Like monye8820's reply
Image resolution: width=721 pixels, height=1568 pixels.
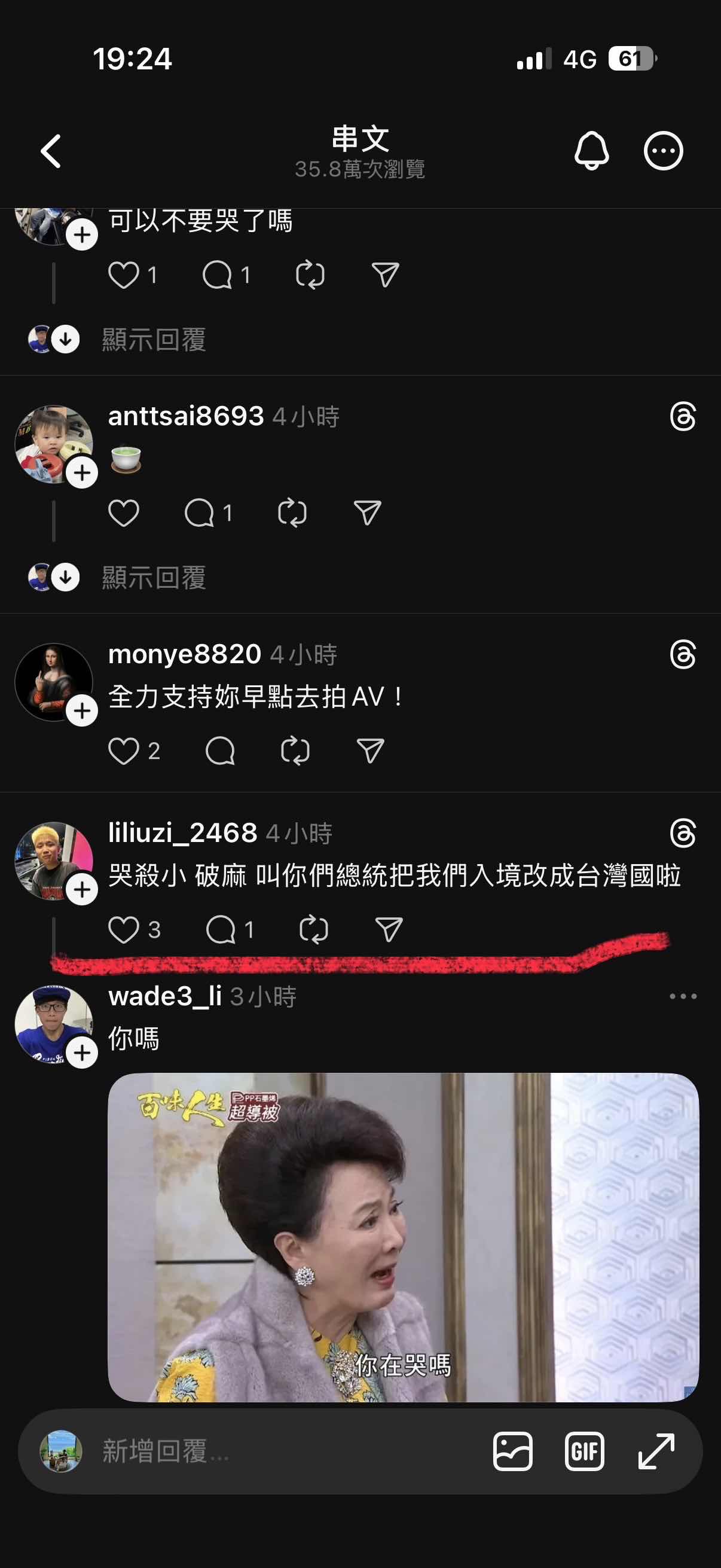[124, 751]
